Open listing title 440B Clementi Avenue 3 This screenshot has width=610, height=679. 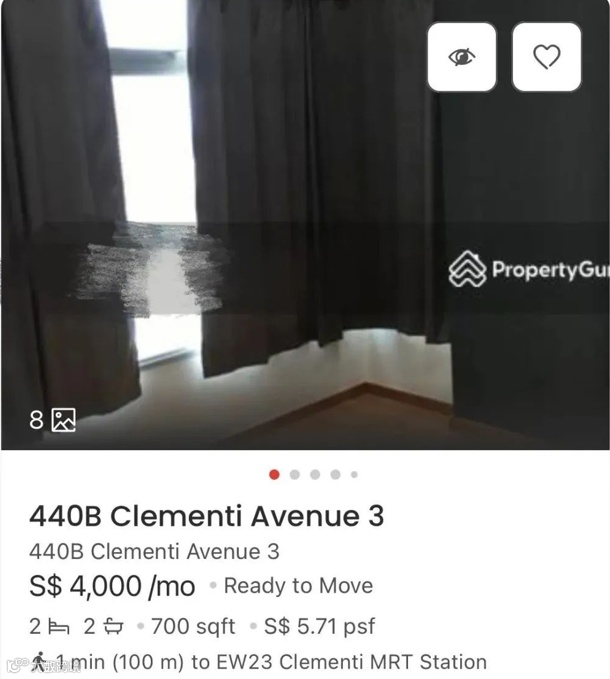coord(206,516)
